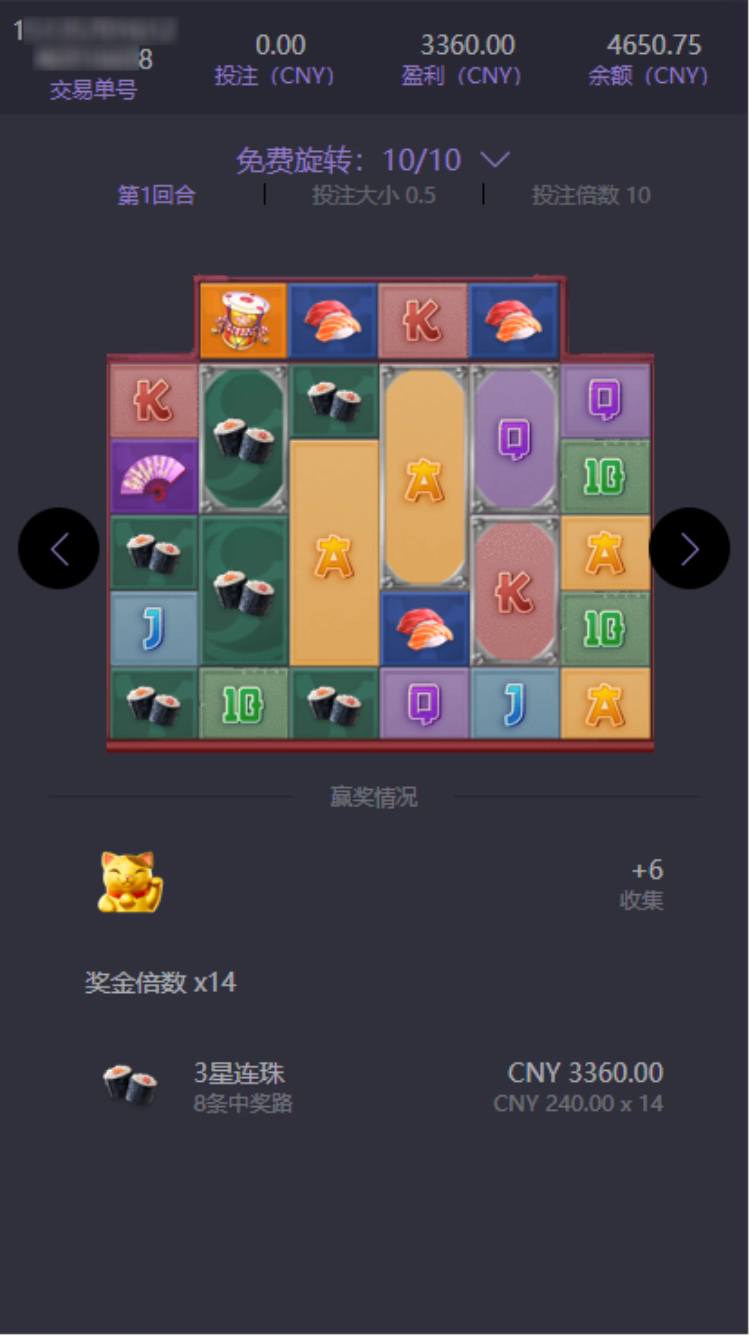Go to the previous spin round
This screenshot has height=1336, width=750.
coord(58,548)
